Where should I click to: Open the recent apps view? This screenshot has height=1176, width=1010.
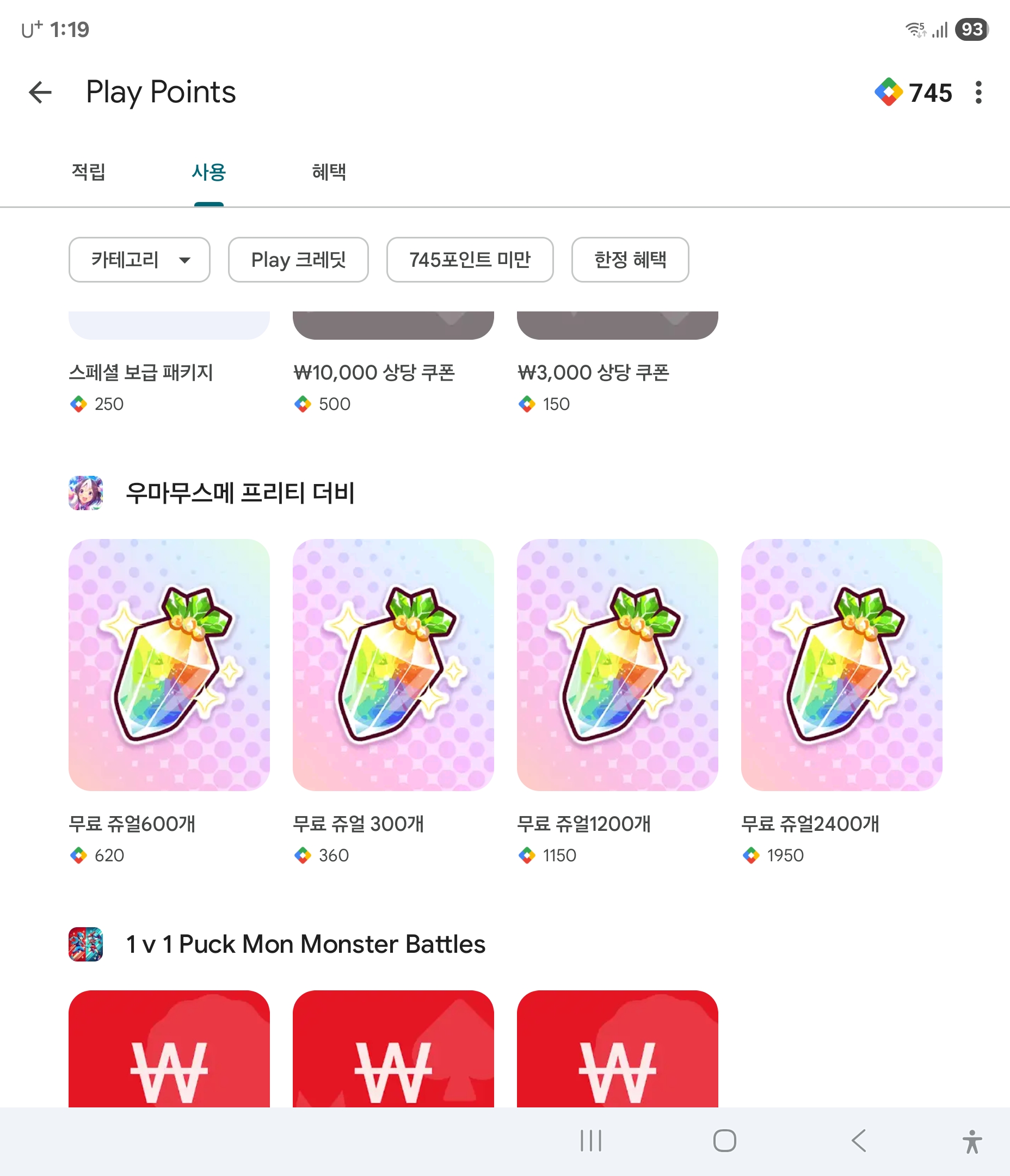[590, 1141]
